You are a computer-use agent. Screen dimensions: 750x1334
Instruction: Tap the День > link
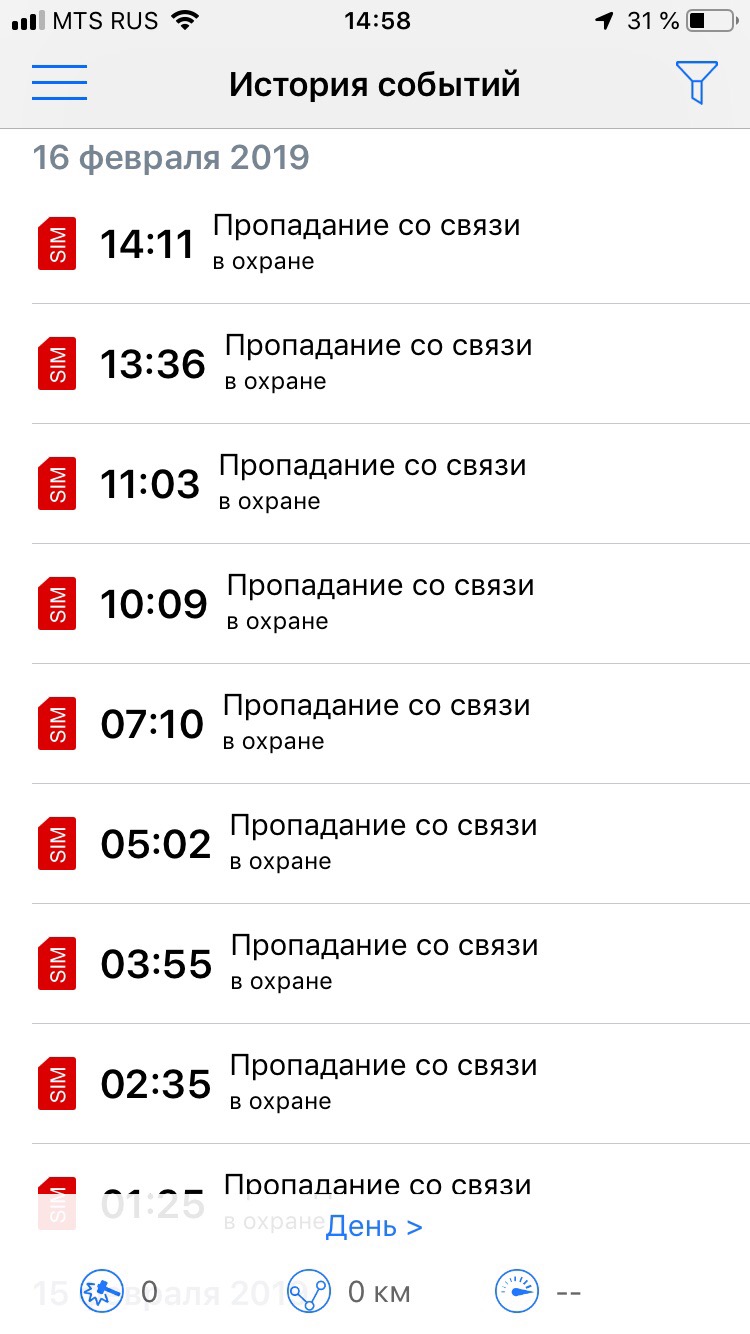click(x=374, y=1227)
